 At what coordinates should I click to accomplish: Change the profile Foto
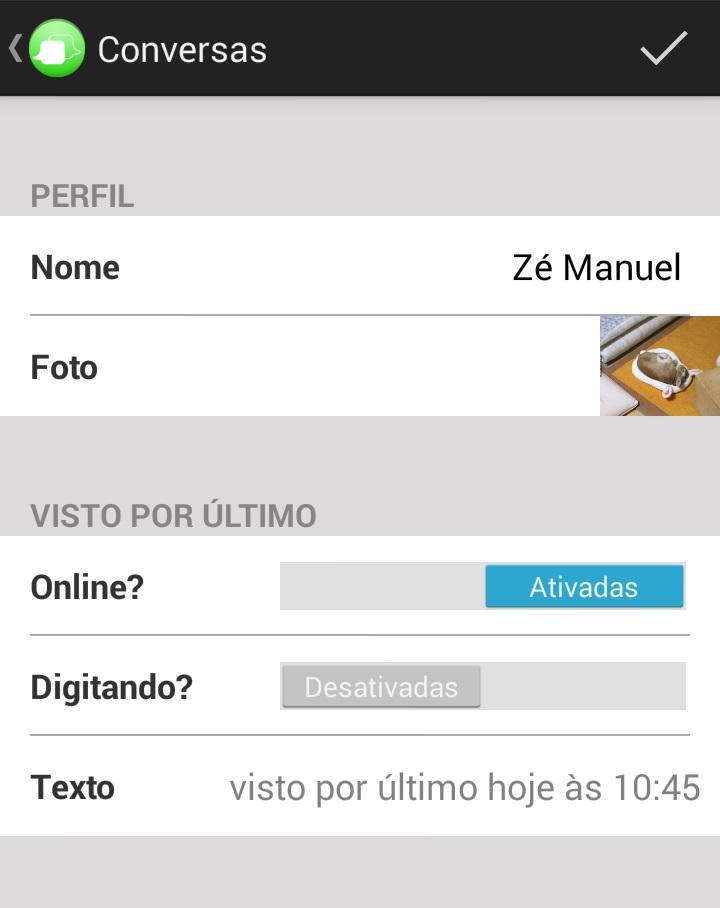659,366
